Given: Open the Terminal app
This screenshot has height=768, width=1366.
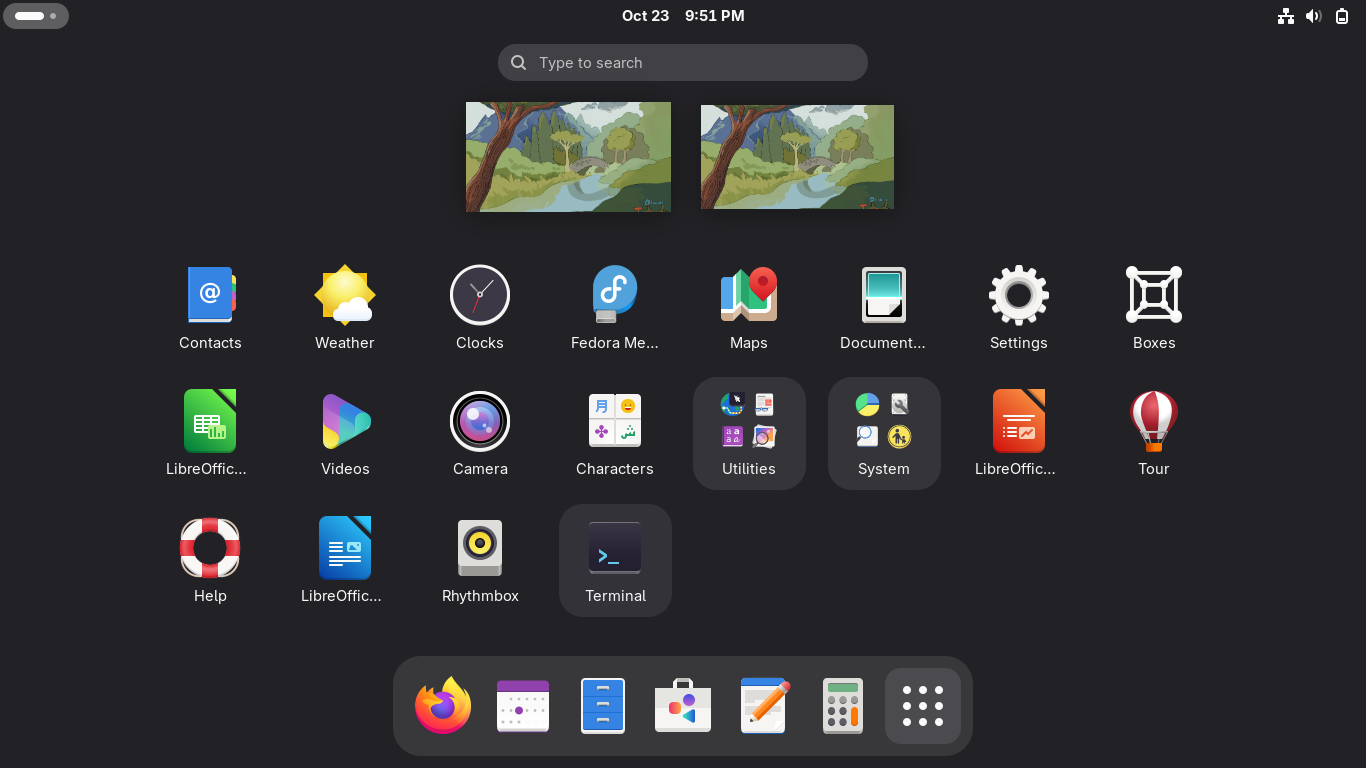Looking at the screenshot, I should [x=615, y=559].
